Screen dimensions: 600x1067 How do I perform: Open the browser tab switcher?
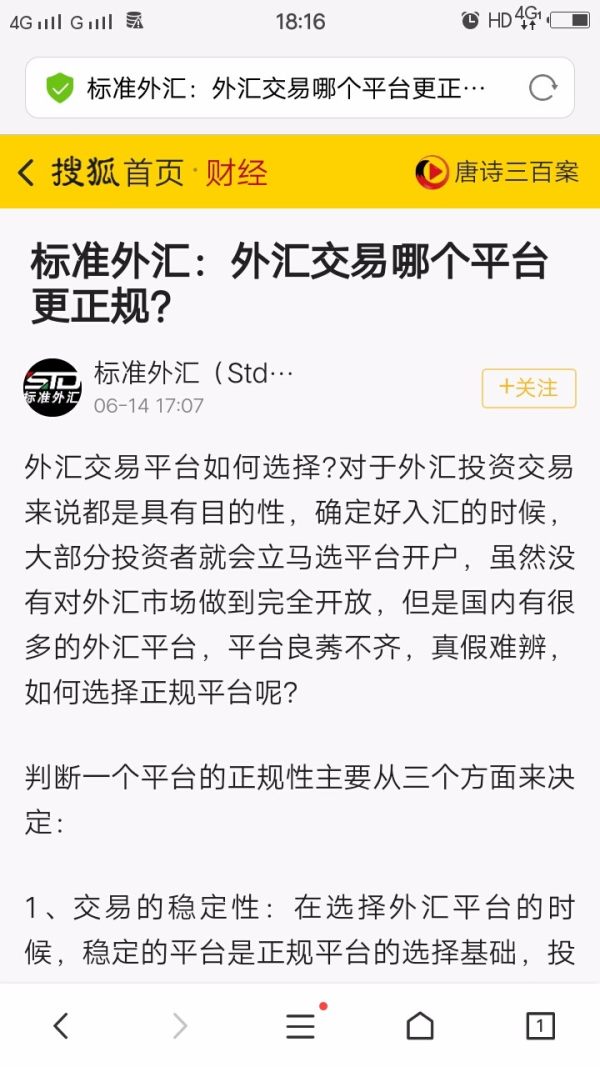click(x=540, y=1025)
